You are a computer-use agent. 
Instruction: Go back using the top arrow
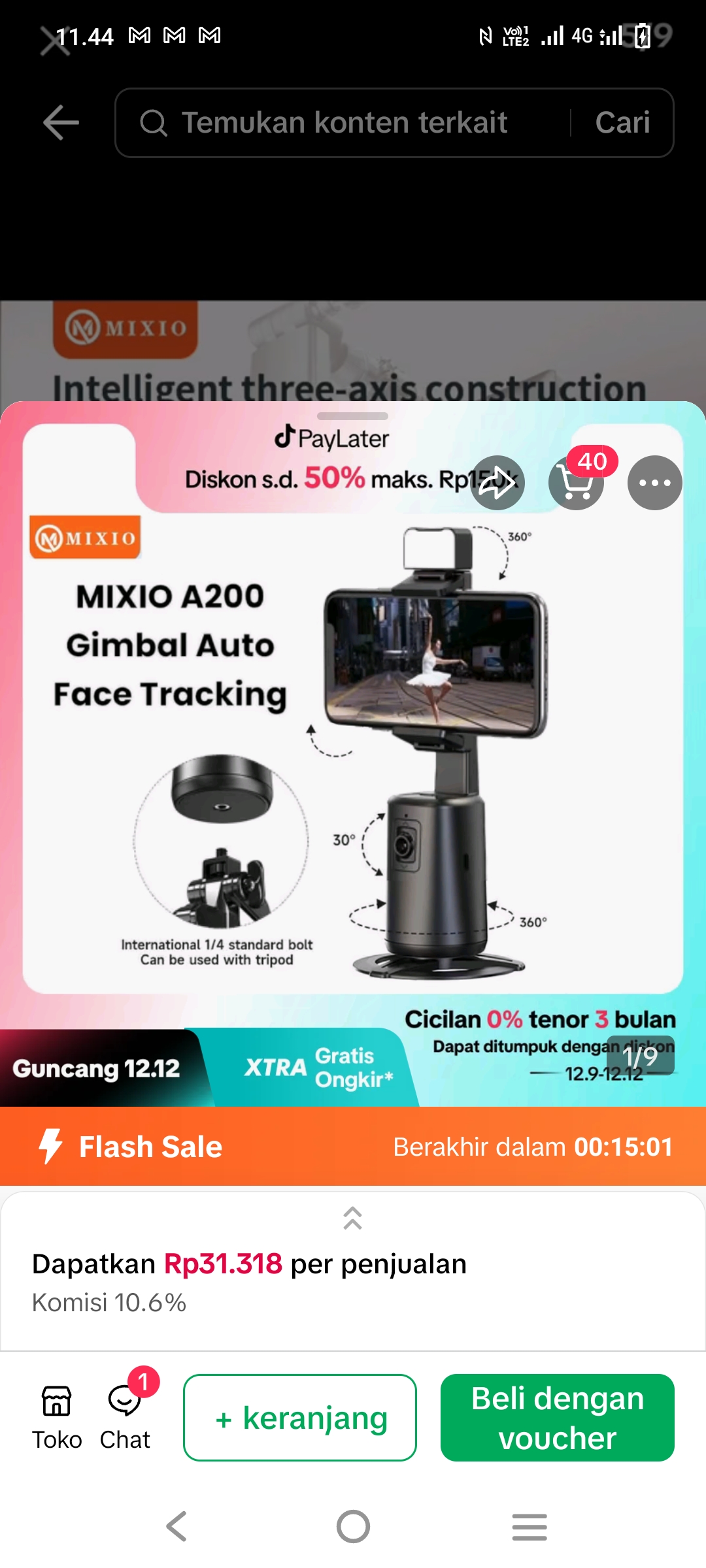(x=61, y=123)
